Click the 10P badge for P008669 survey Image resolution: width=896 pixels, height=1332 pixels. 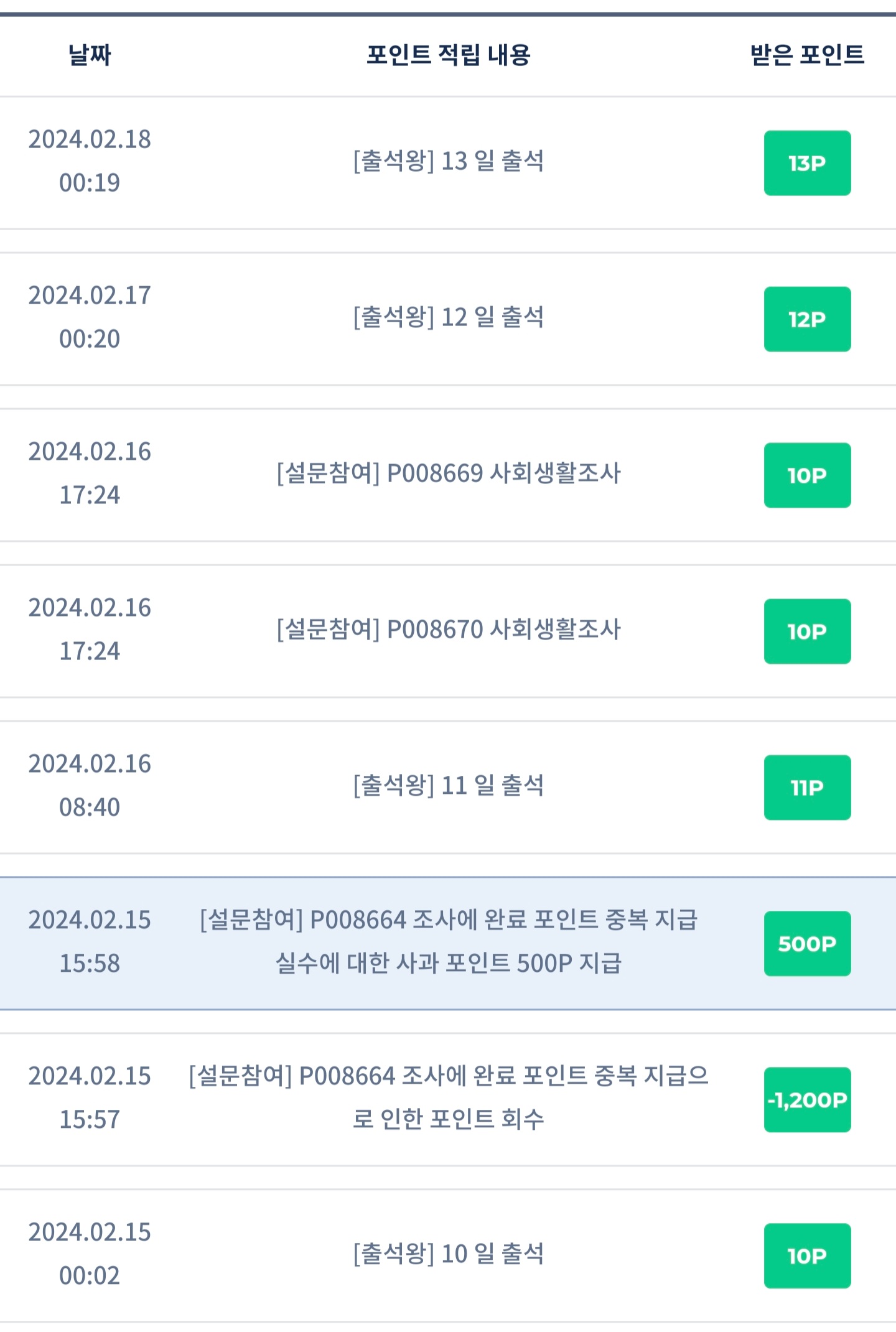[x=806, y=475]
